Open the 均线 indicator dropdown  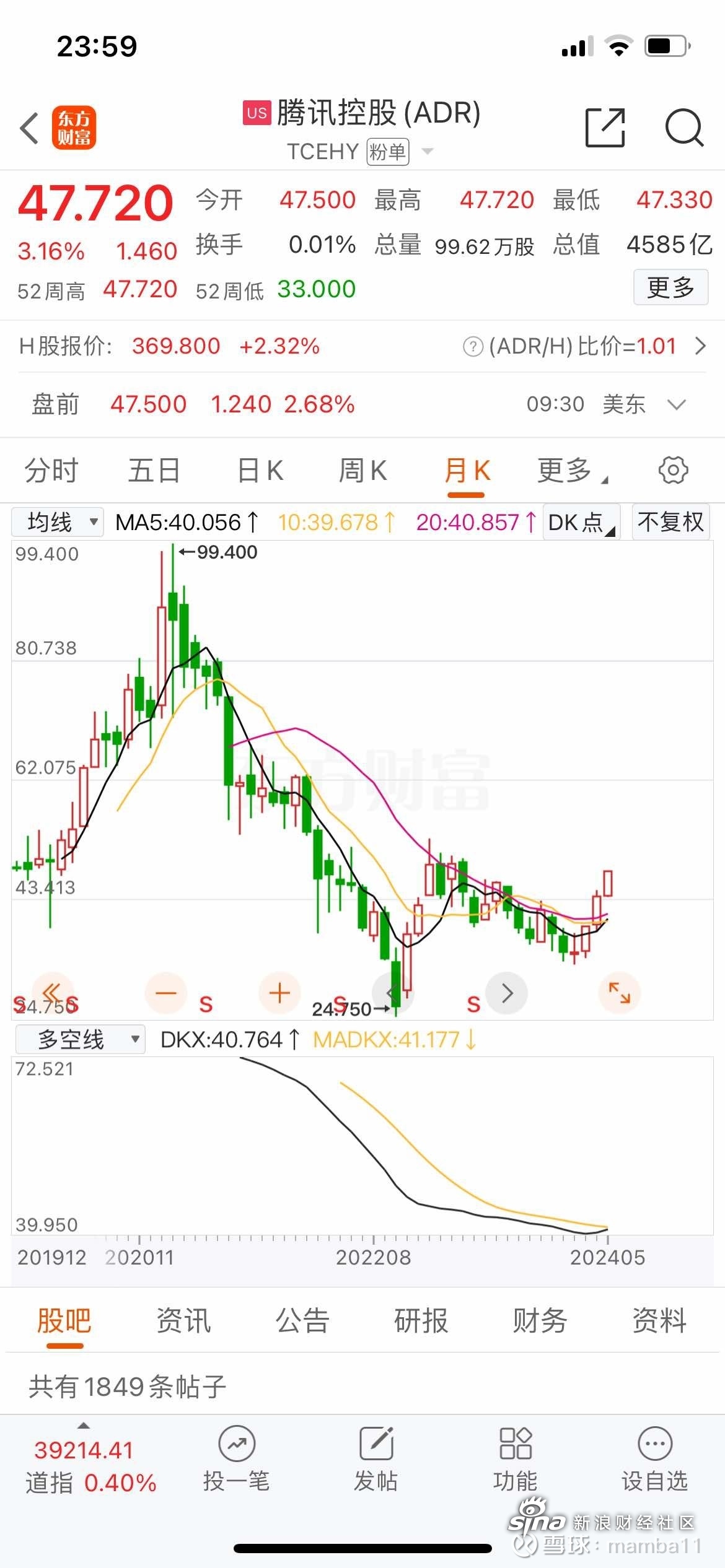pyautogui.click(x=57, y=522)
